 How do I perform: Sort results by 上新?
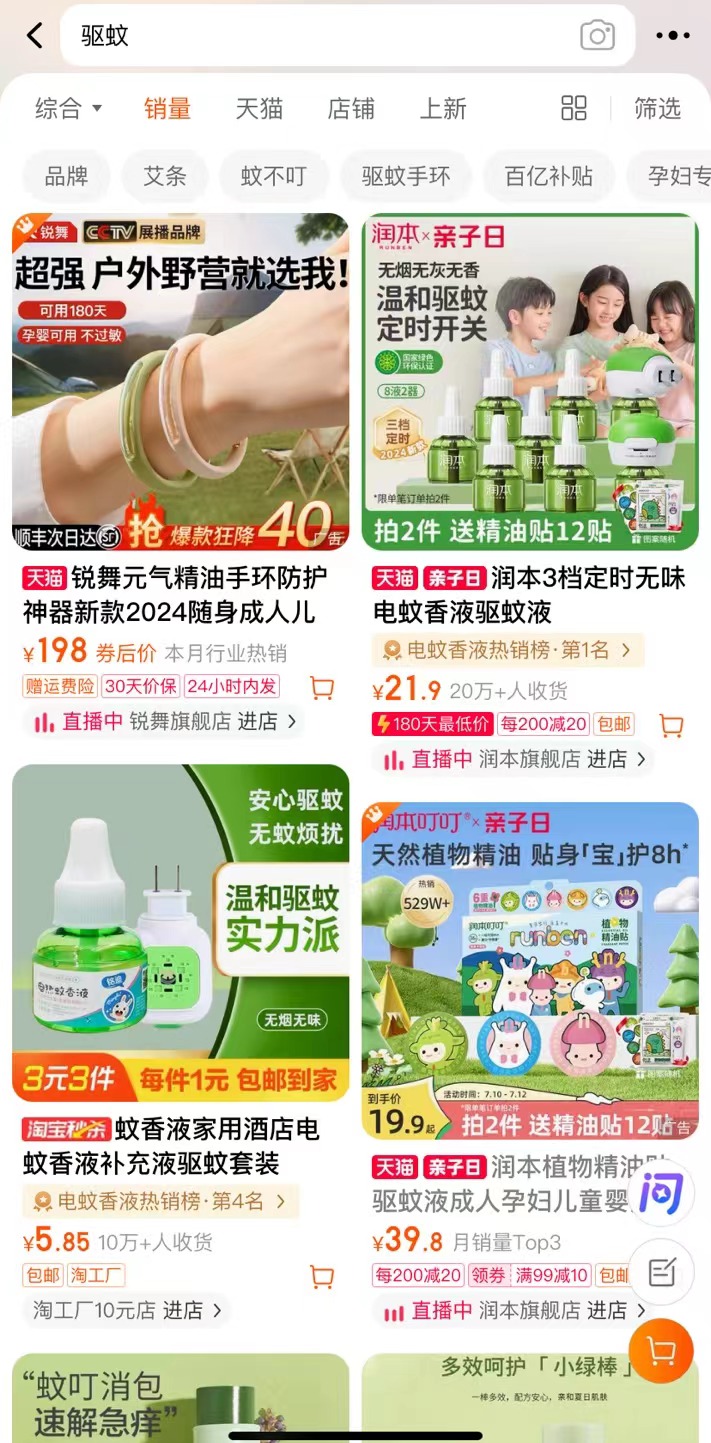(443, 108)
